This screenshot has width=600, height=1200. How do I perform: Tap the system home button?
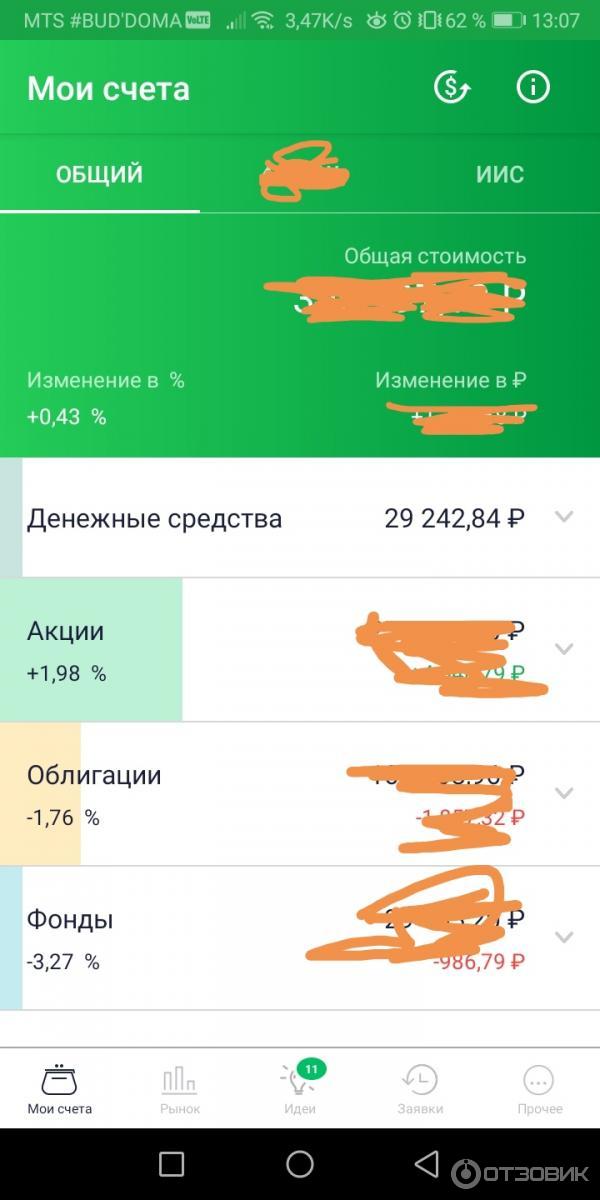300,1163
